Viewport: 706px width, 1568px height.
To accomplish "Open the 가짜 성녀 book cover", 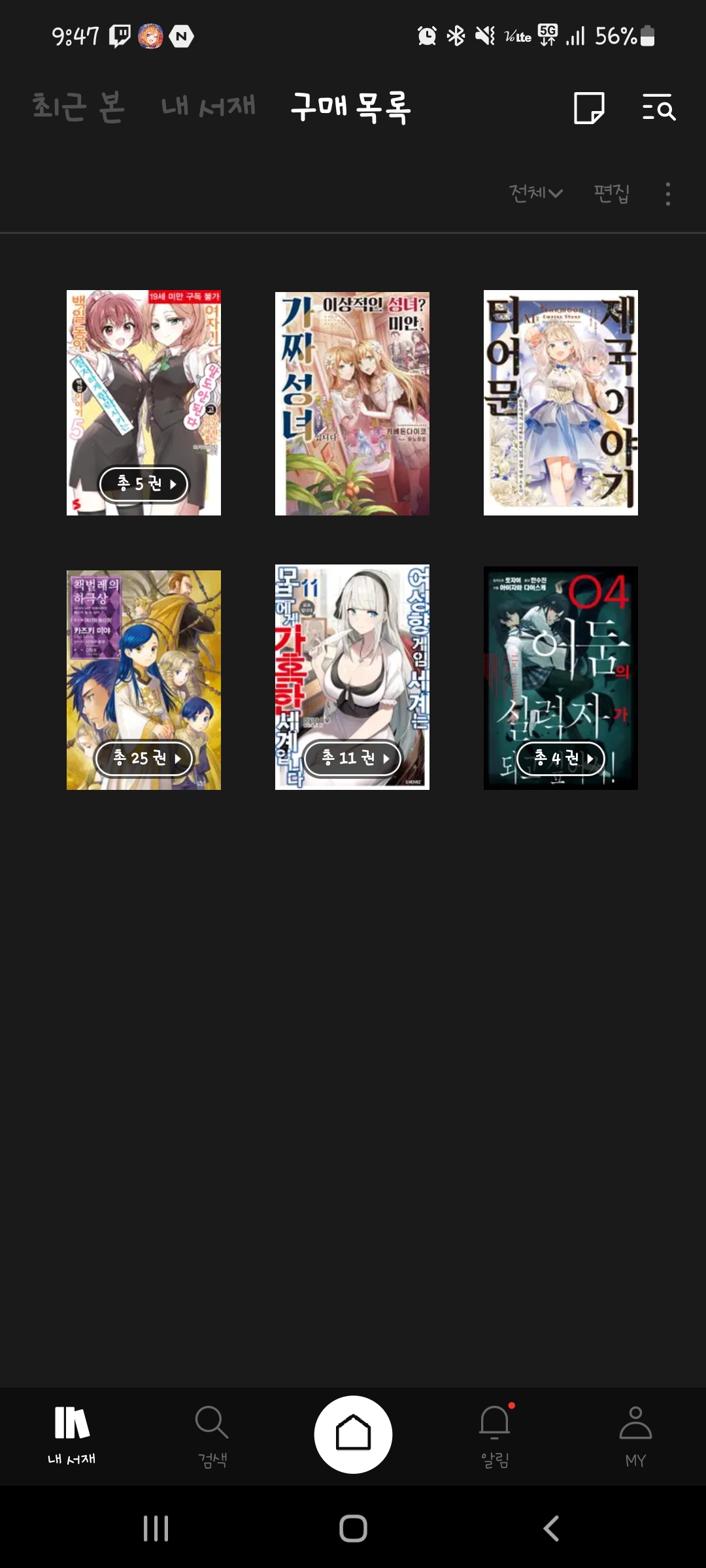I will coord(352,403).
